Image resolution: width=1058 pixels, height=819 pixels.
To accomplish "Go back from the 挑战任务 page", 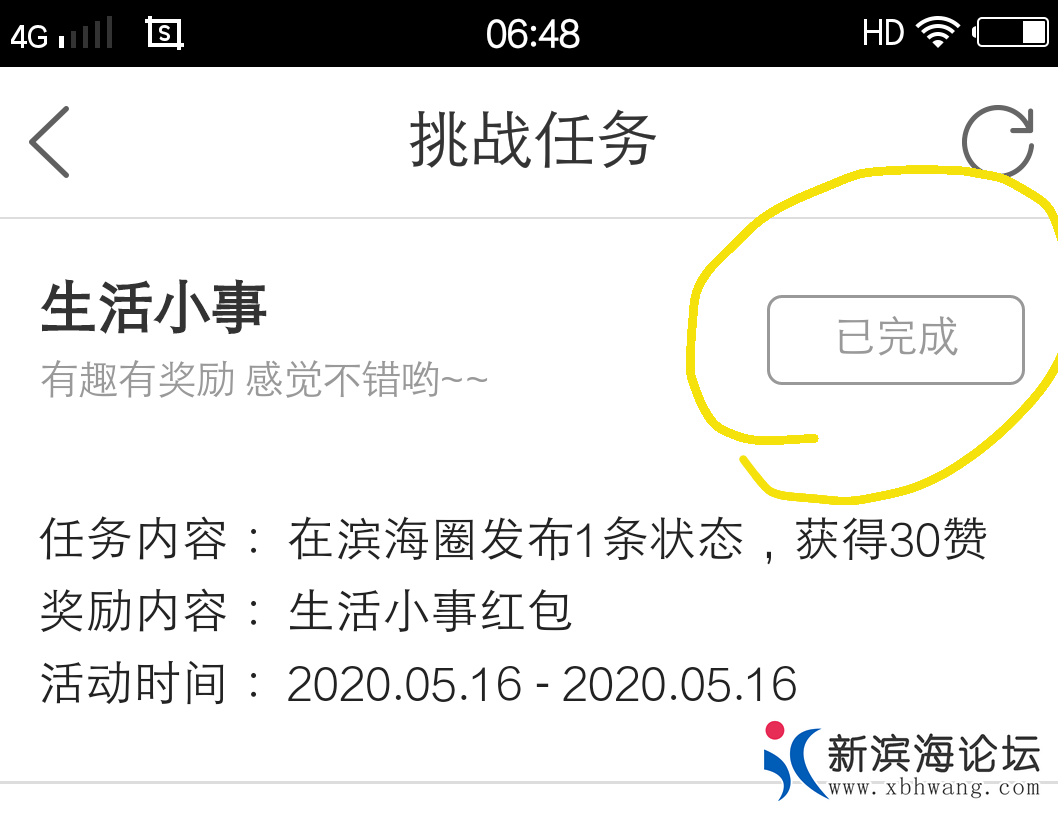I will (49, 142).
